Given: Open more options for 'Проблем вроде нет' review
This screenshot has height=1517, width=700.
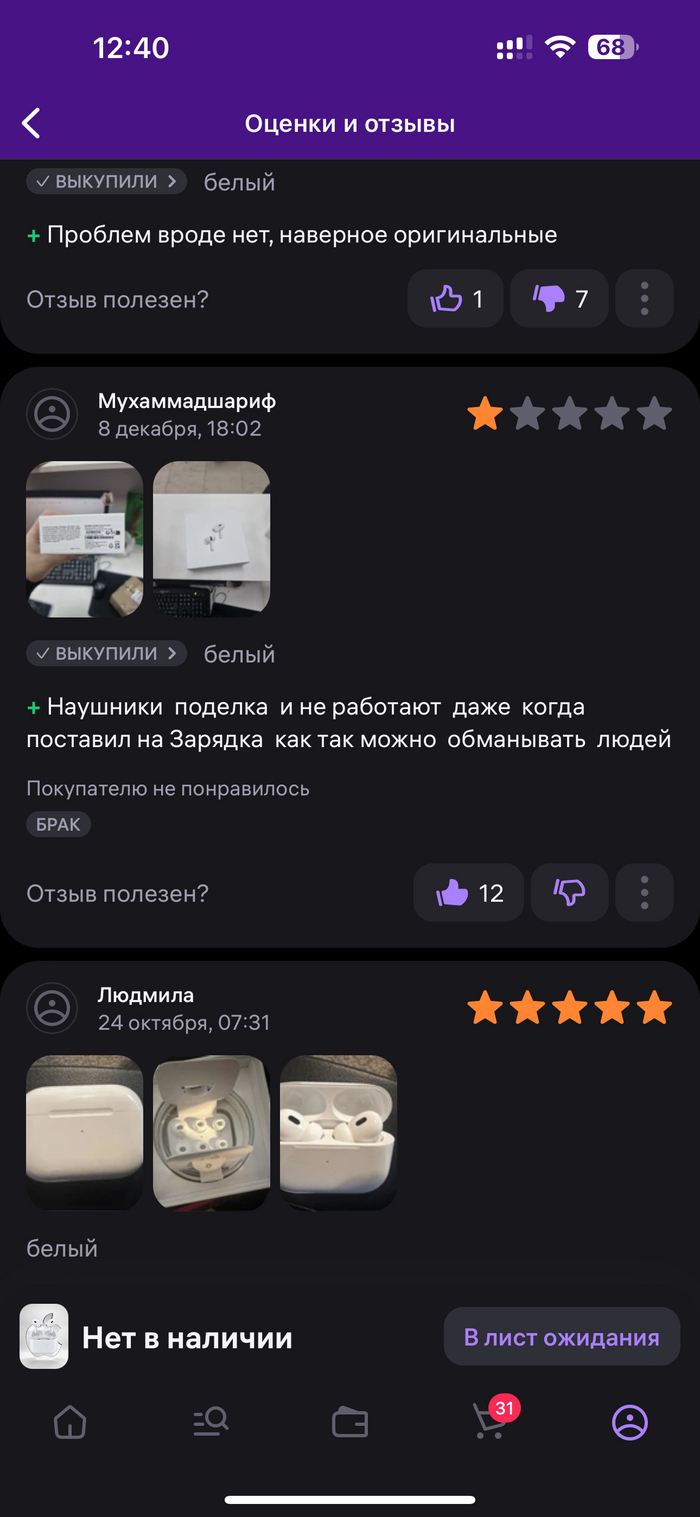Looking at the screenshot, I should pyautogui.click(x=644, y=299).
